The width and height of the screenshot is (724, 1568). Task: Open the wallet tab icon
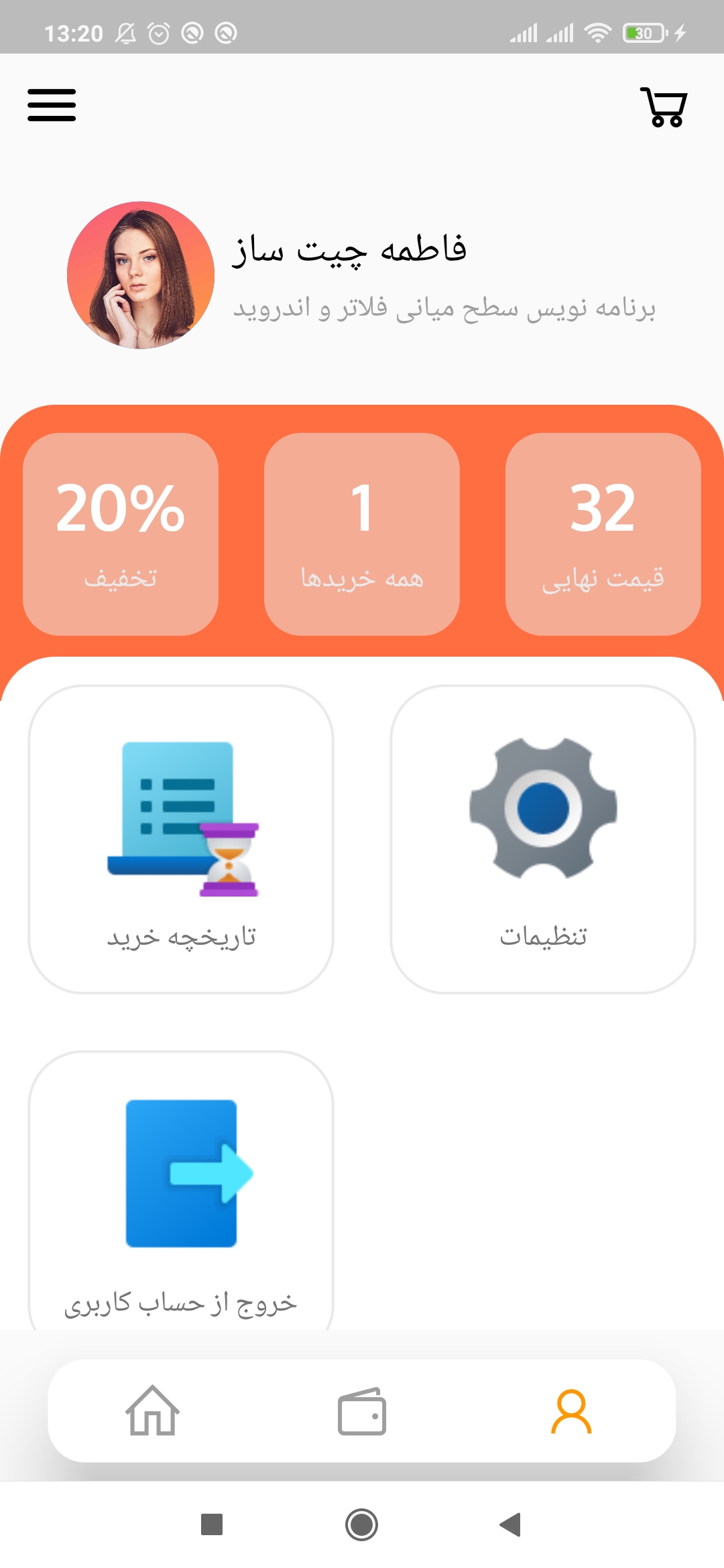(362, 1414)
